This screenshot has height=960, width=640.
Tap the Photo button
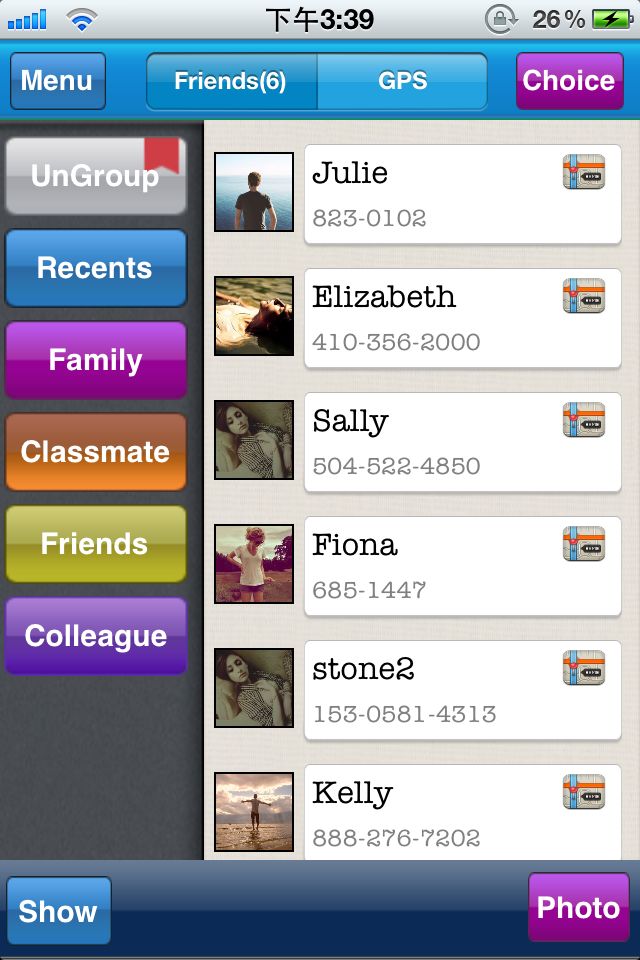(578, 907)
